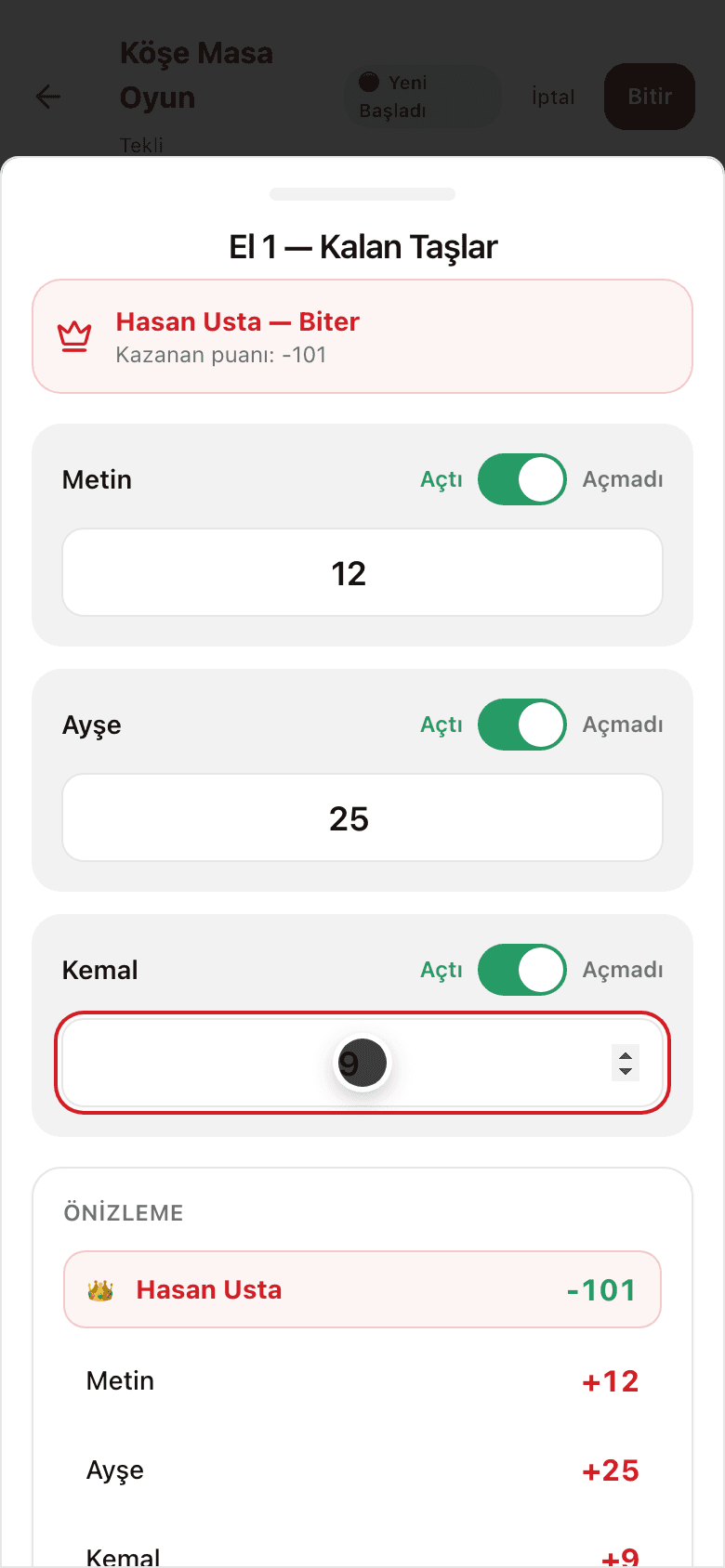Toggle Ayşe's Açtı/Açmadı switch
The image size is (725, 1568).
pos(522,725)
